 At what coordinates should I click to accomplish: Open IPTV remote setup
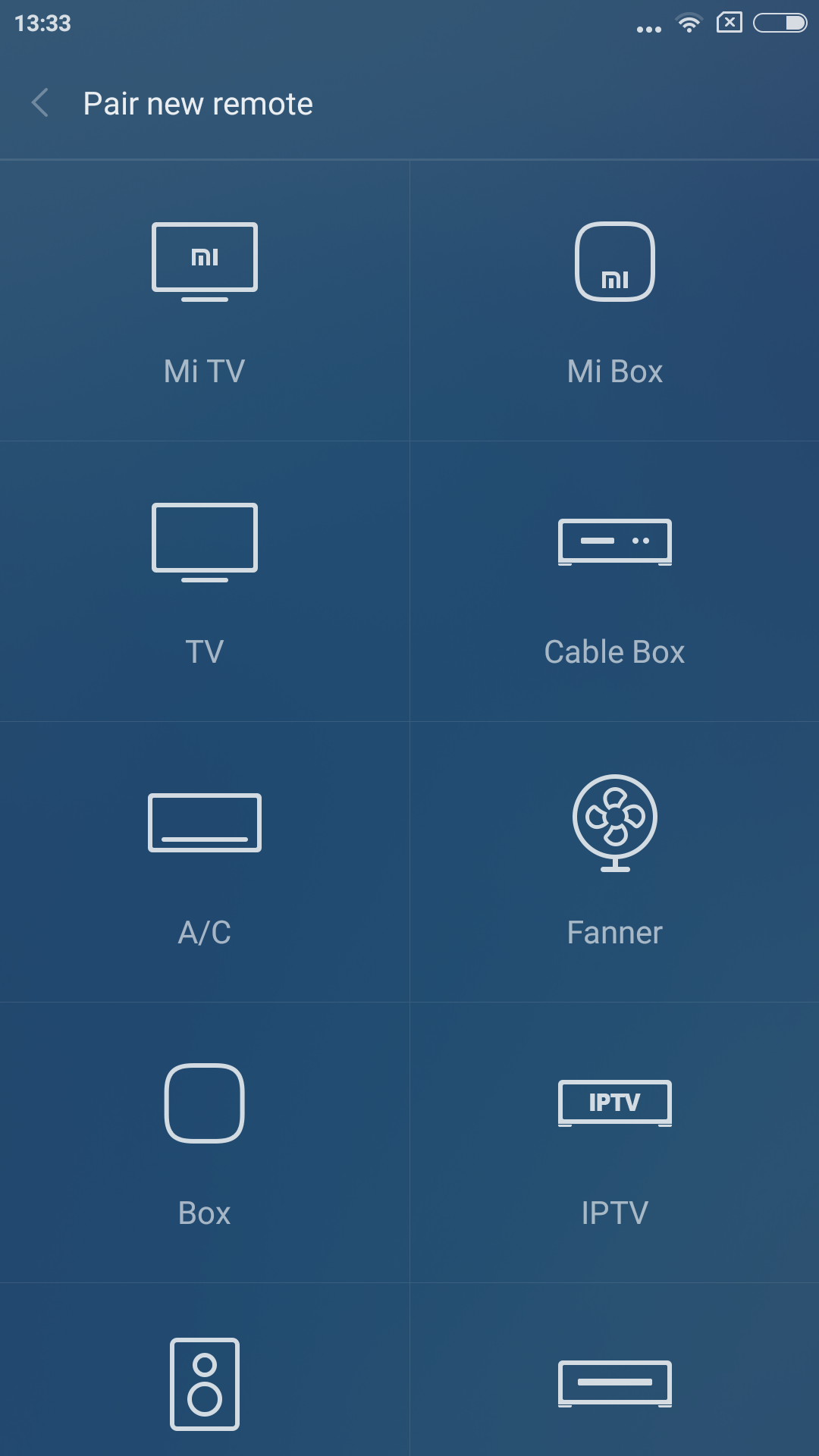click(x=614, y=1143)
